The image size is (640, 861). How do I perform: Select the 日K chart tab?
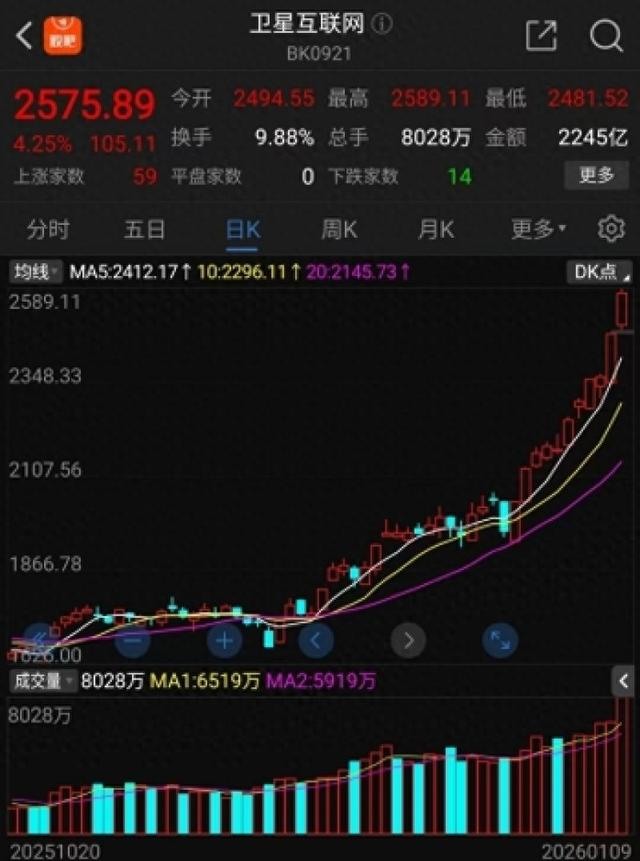[242, 229]
